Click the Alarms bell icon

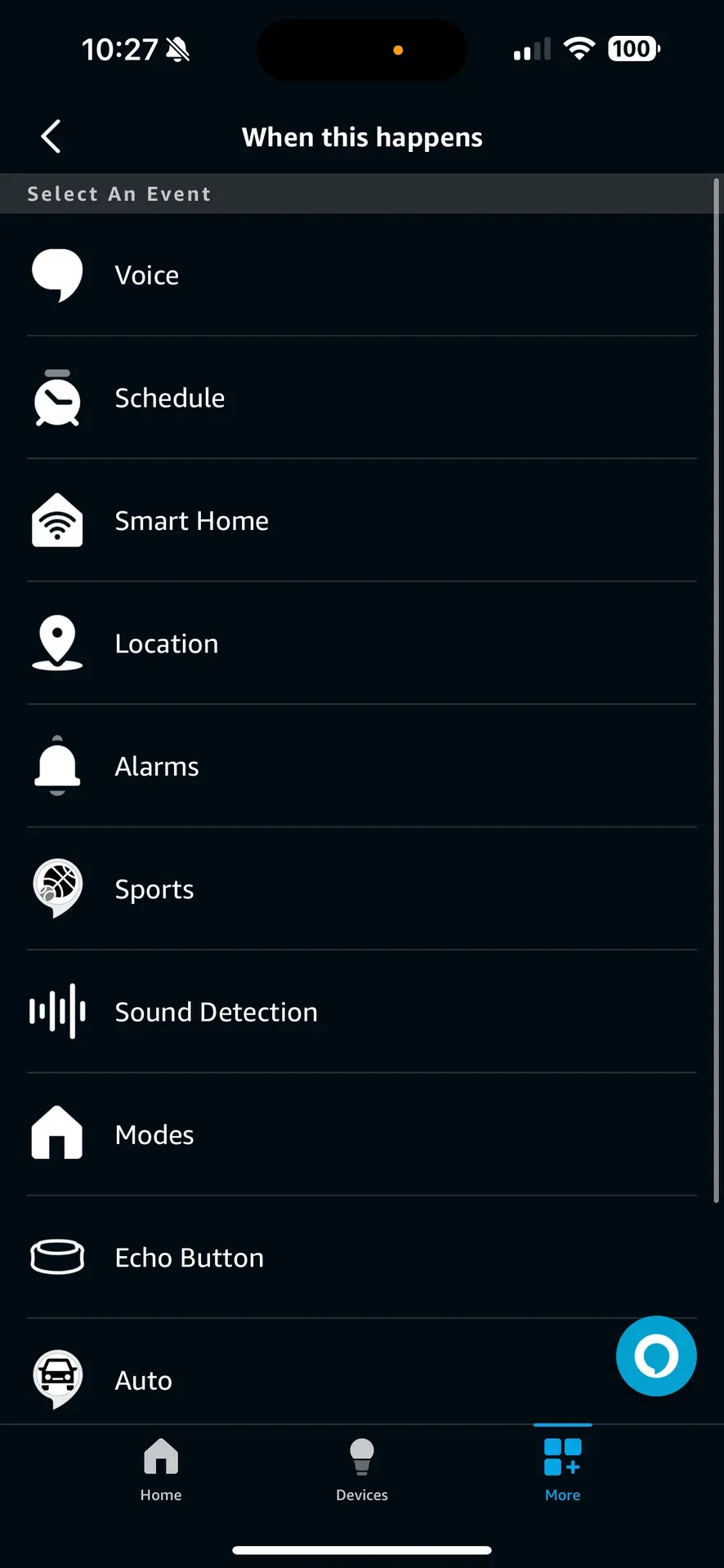click(57, 765)
